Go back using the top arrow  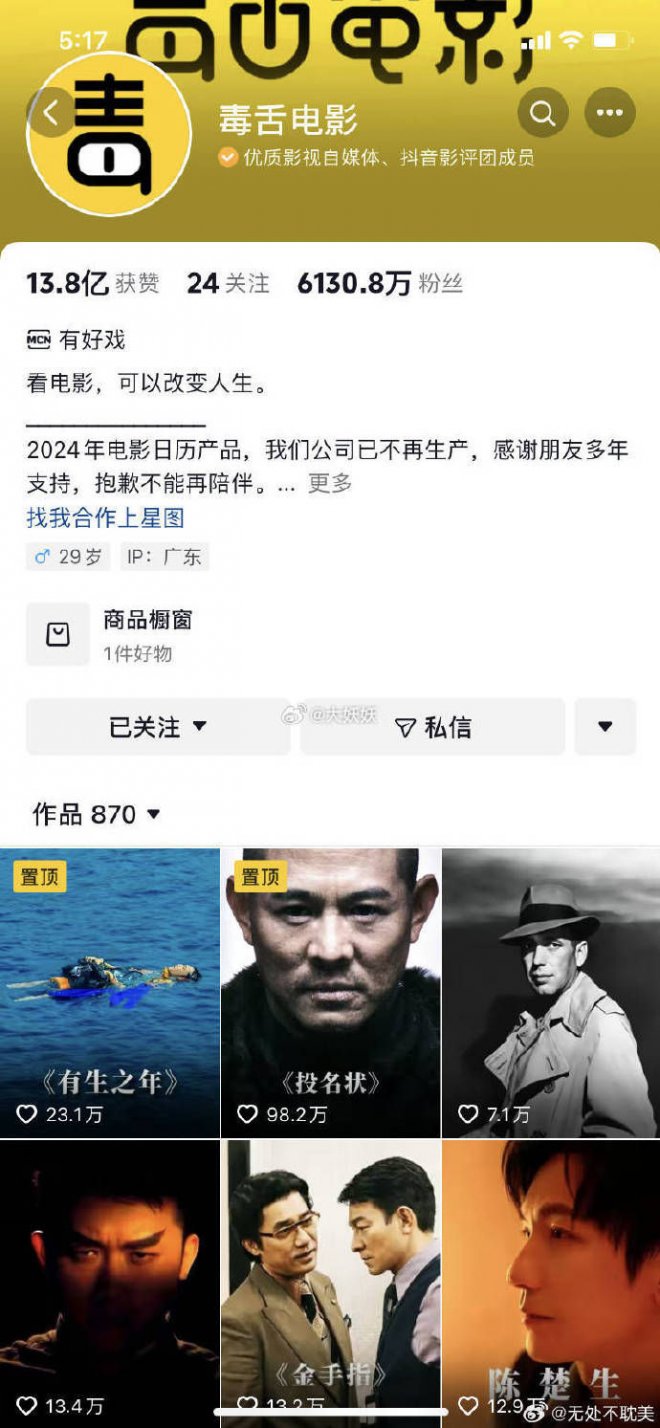point(52,114)
